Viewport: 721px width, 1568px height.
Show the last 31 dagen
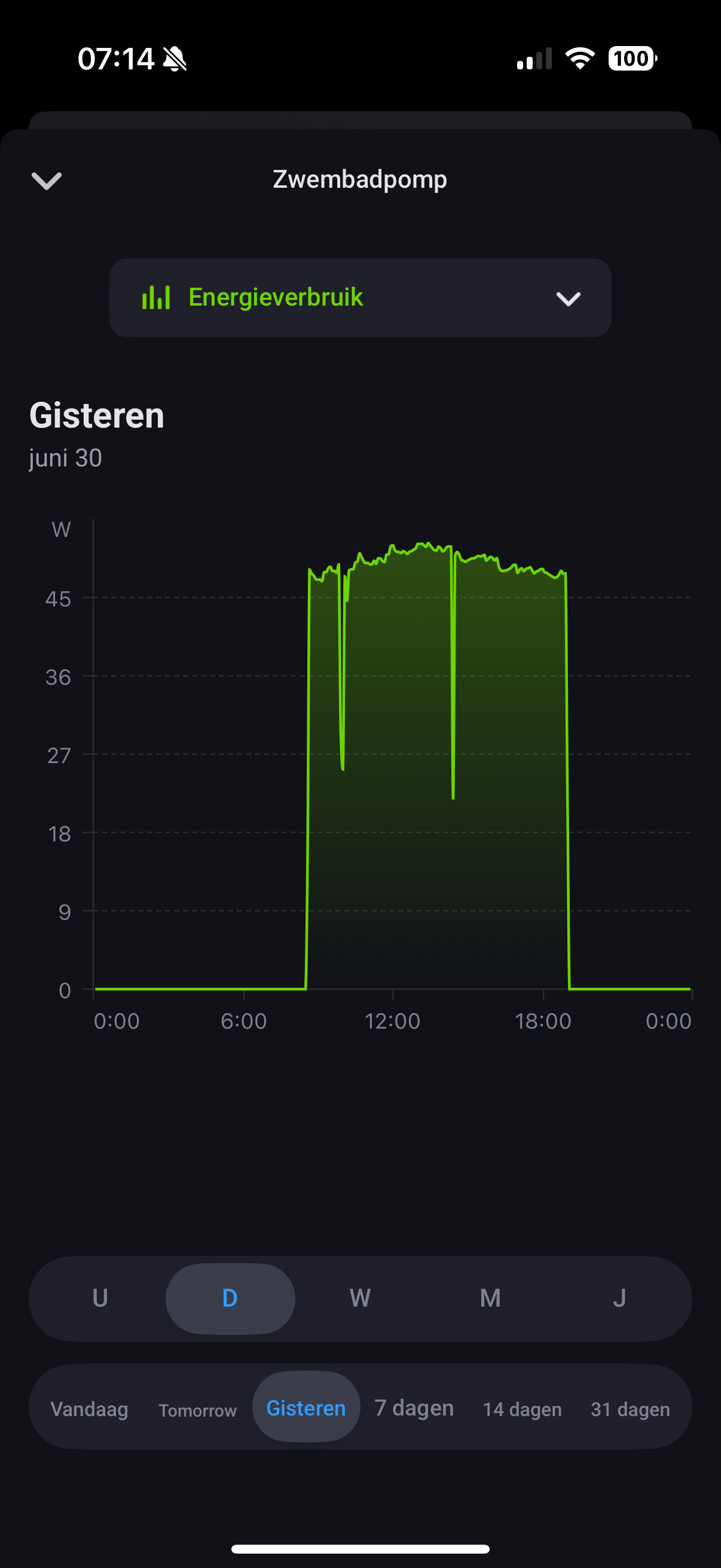(x=630, y=1409)
